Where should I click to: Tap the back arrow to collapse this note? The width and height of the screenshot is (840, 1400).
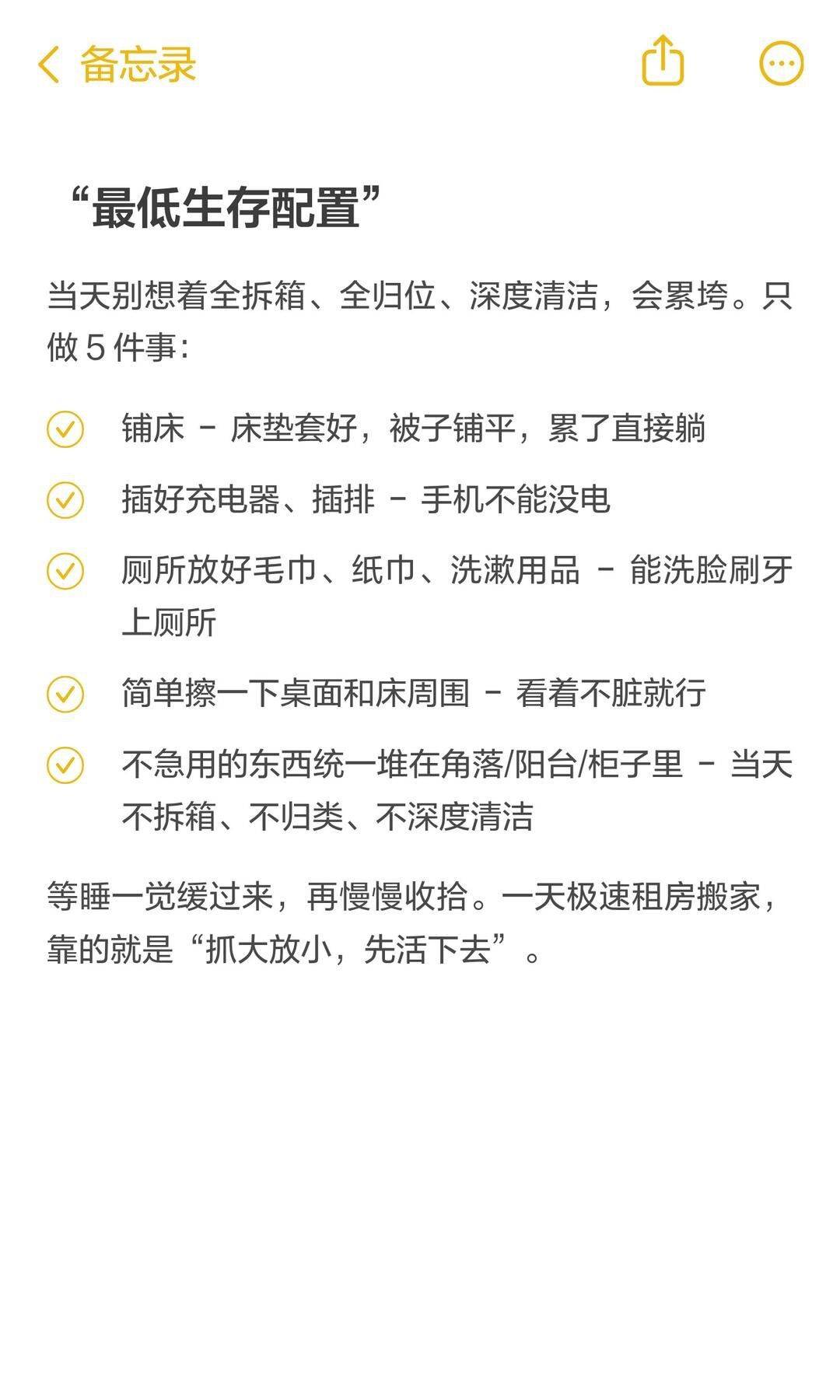click(x=48, y=64)
